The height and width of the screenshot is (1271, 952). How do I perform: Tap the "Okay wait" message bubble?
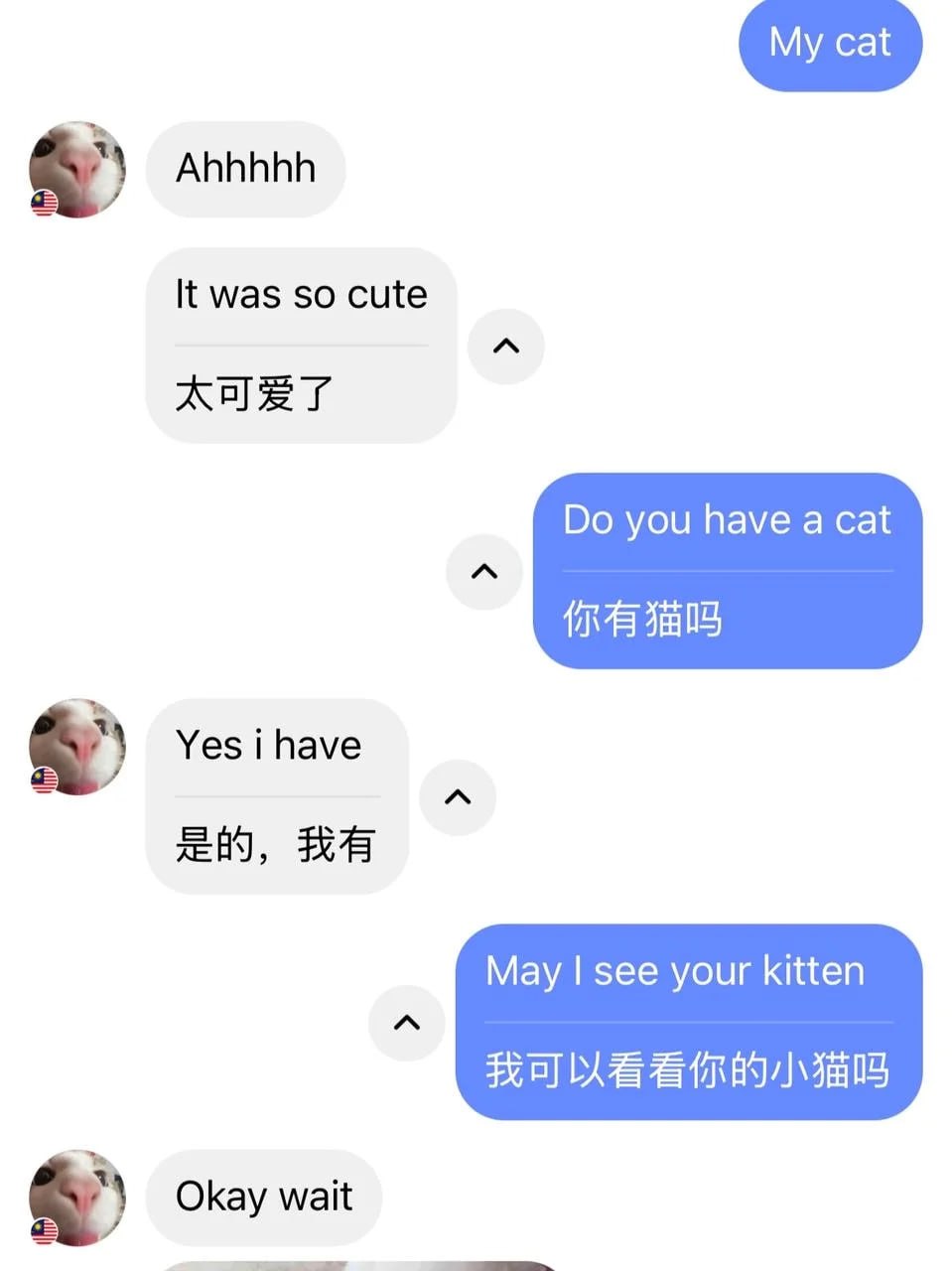pos(263,1197)
